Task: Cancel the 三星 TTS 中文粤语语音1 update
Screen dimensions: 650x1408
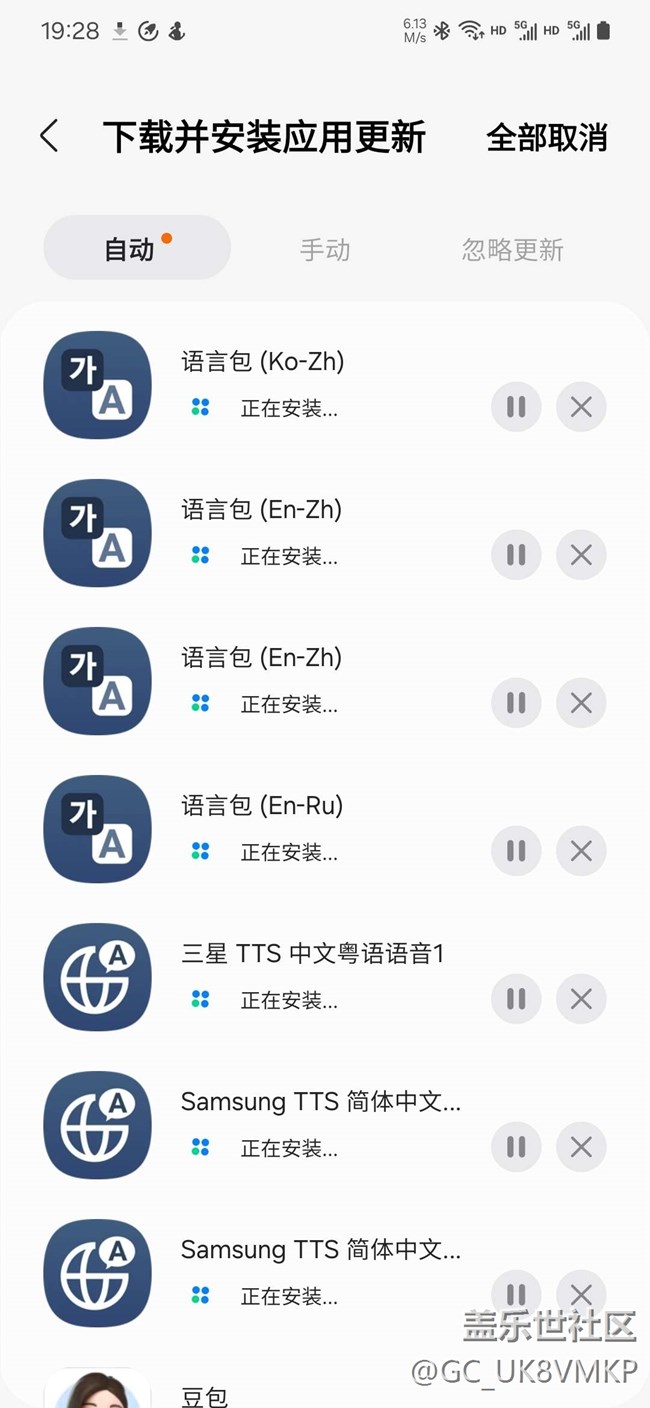Action: [581, 999]
